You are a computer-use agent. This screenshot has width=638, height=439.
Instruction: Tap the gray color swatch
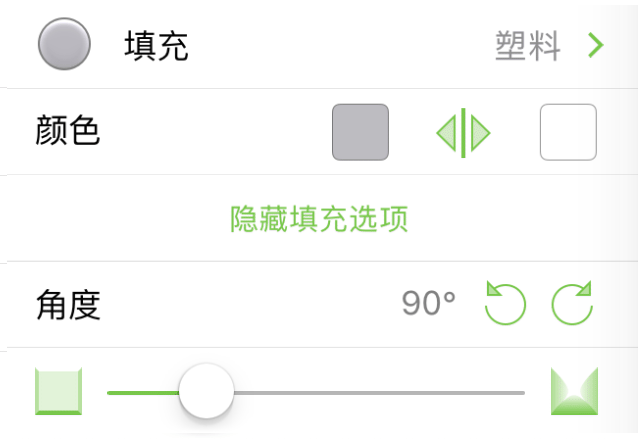pos(360,132)
